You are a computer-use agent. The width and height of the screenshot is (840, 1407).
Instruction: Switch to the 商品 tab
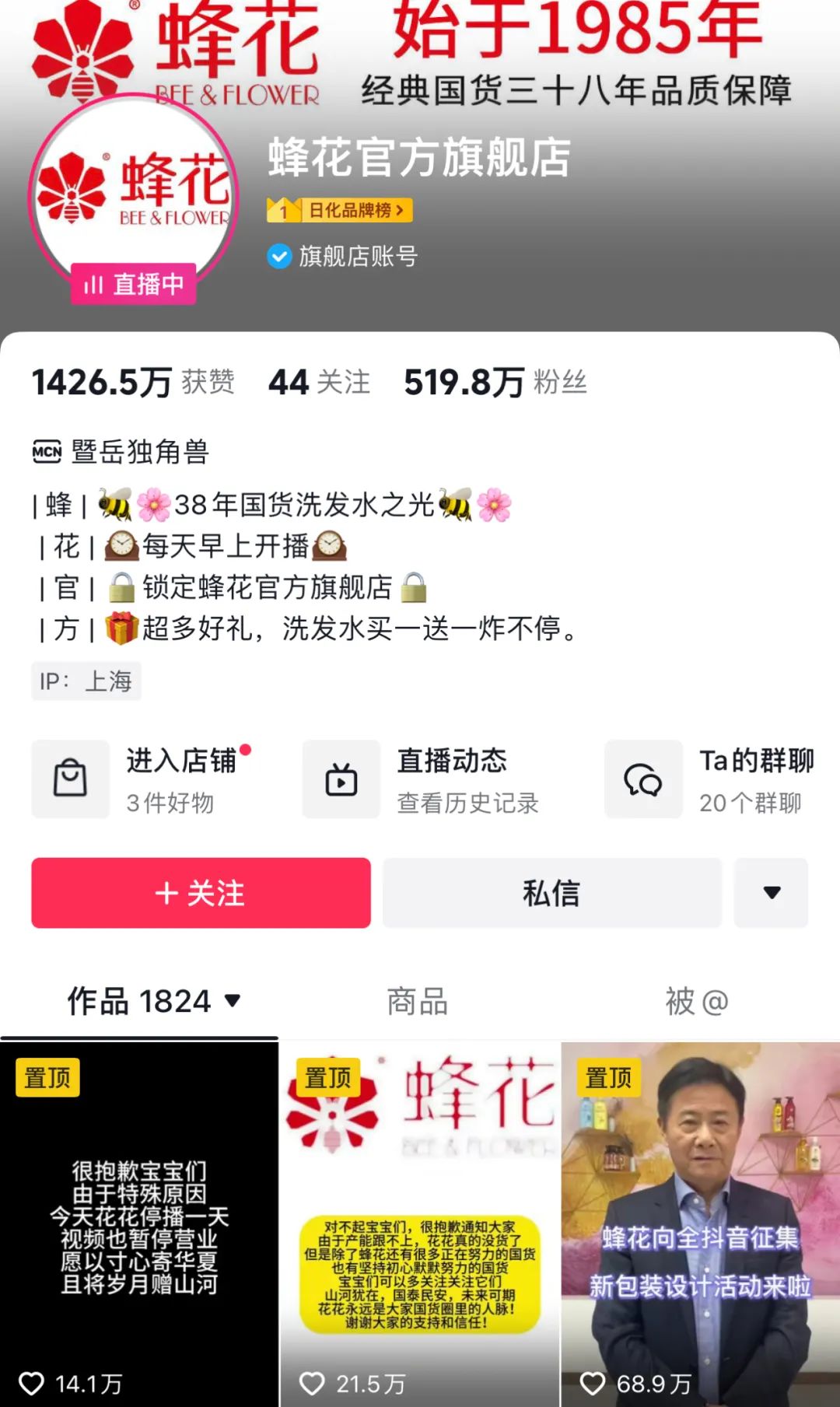point(418,1001)
